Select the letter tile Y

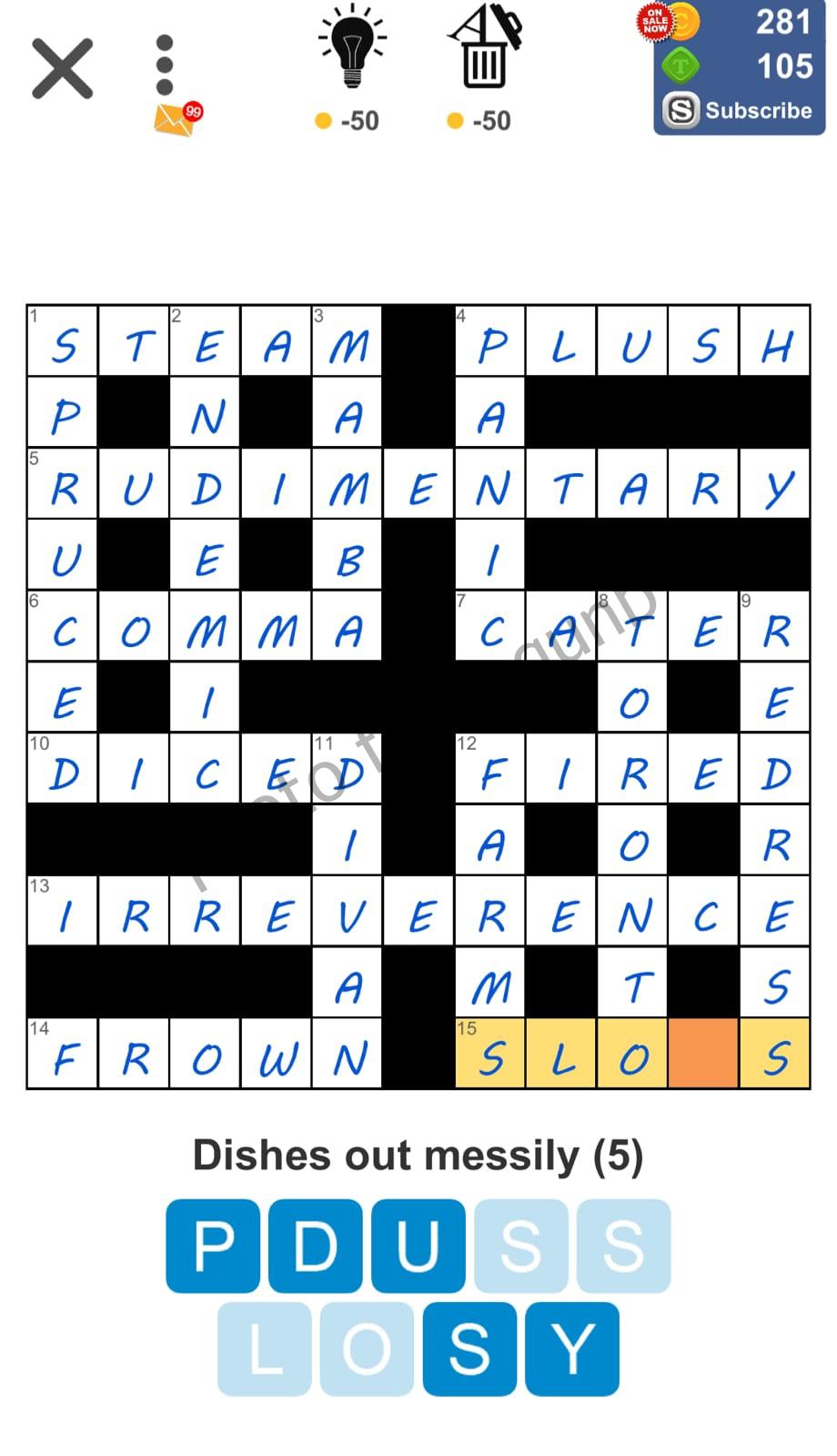coord(572,1349)
